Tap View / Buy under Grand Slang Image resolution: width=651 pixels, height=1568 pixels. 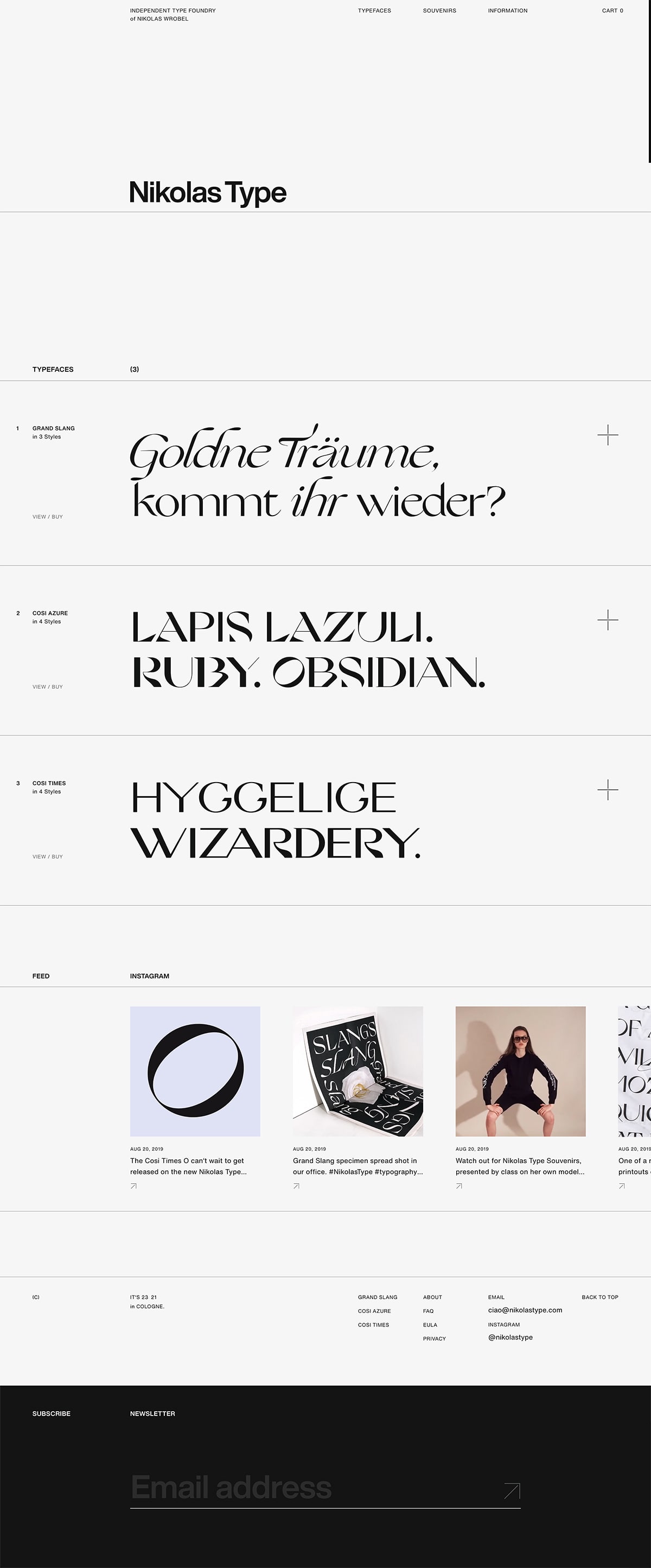click(x=47, y=517)
